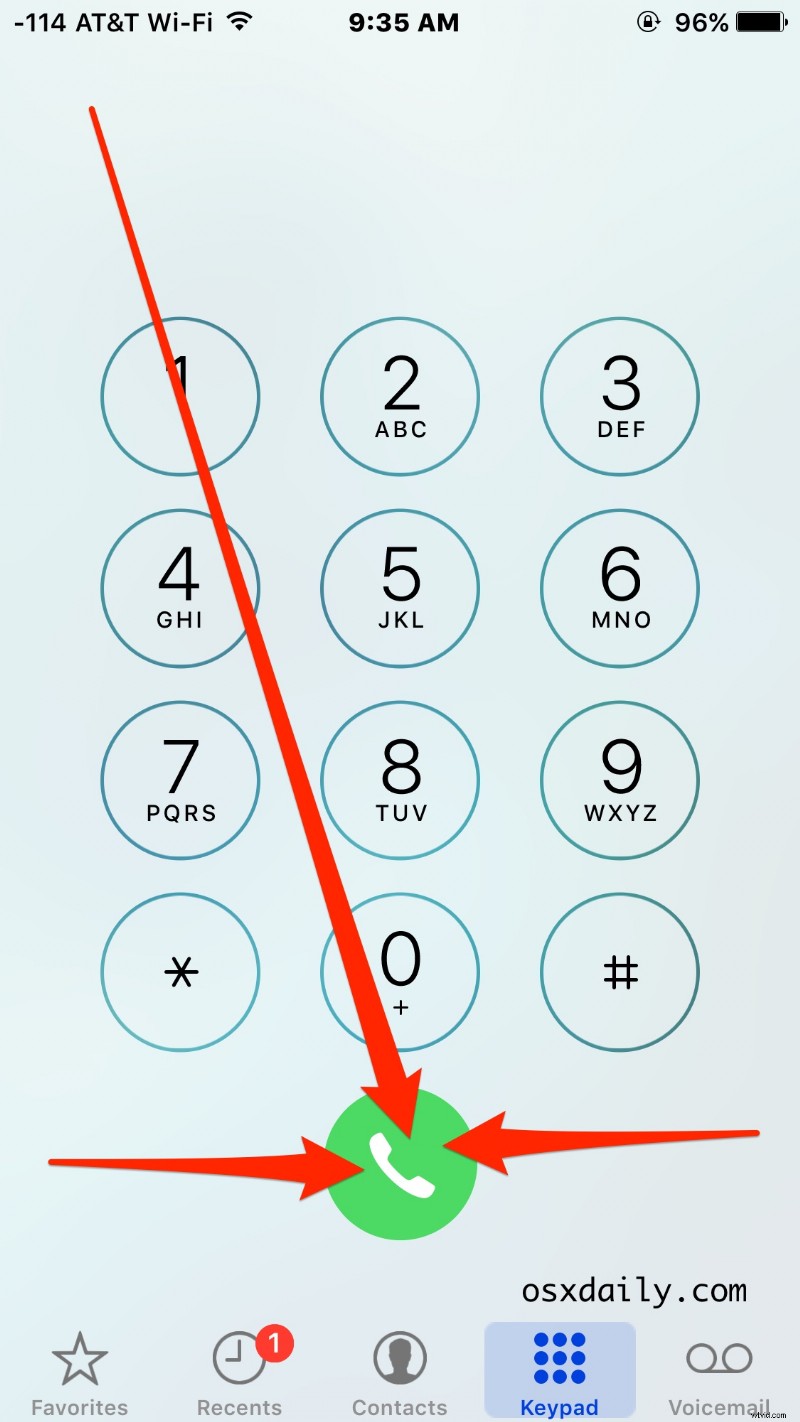Tap the green call button
Image resolution: width=800 pixels, height=1422 pixels.
pos(401,1166)
